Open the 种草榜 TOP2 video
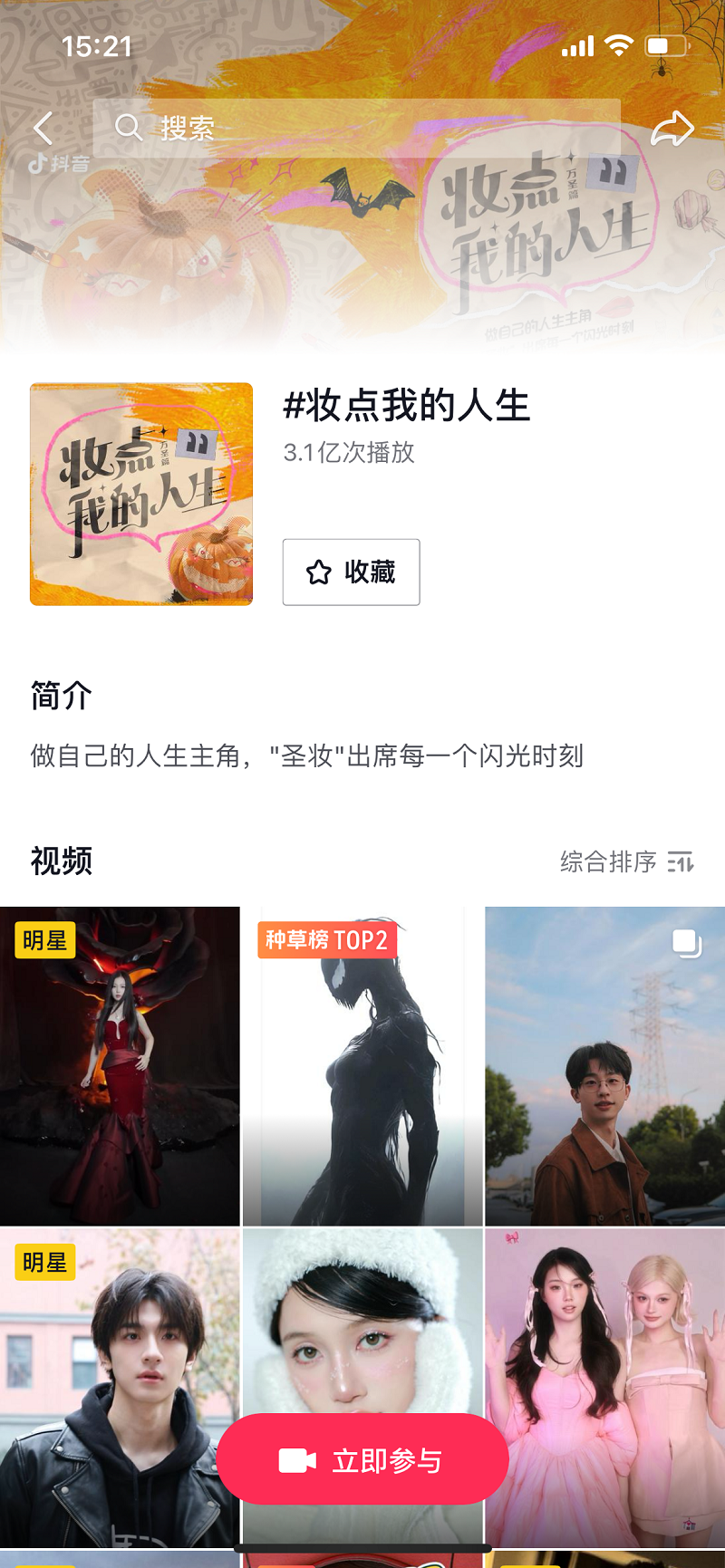Screen dimensions: 725x1568 (362, 1066)
